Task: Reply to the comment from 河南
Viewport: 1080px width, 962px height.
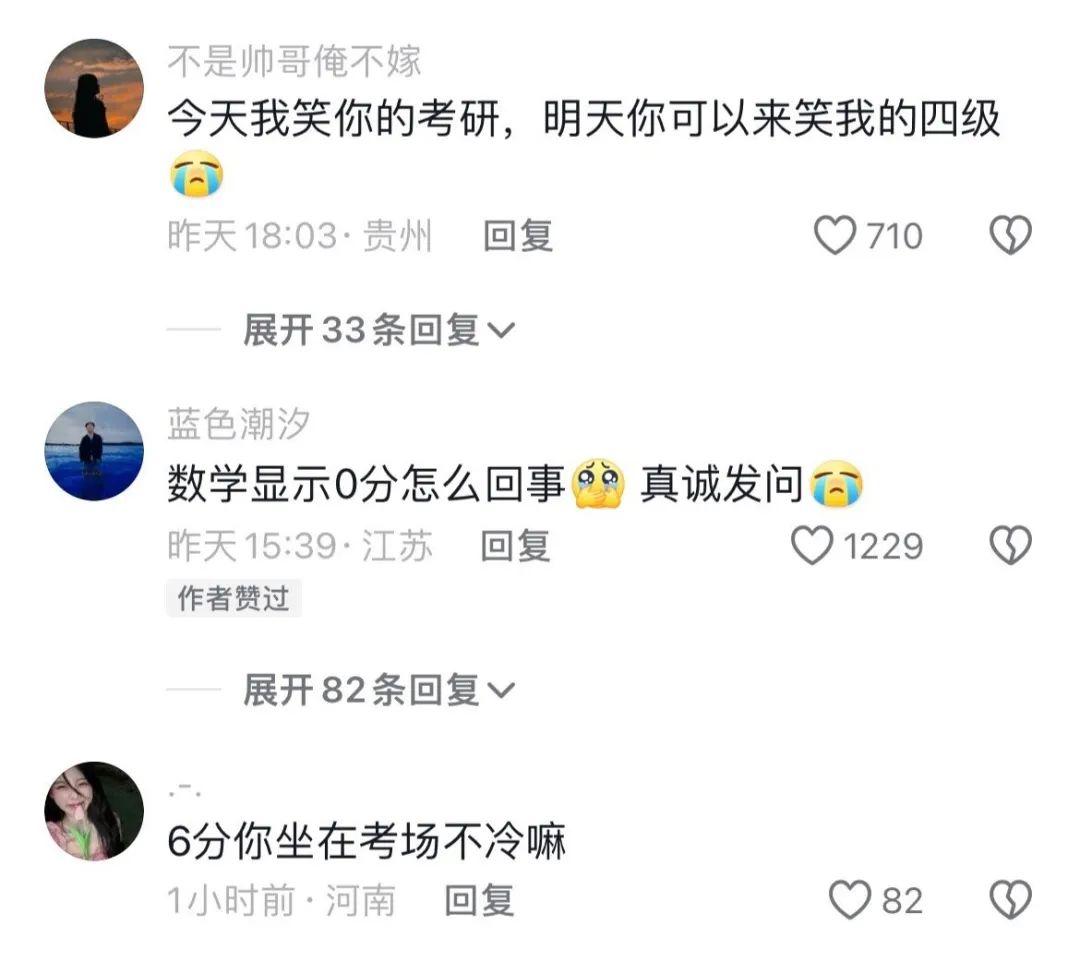Action: coord(479,901)
